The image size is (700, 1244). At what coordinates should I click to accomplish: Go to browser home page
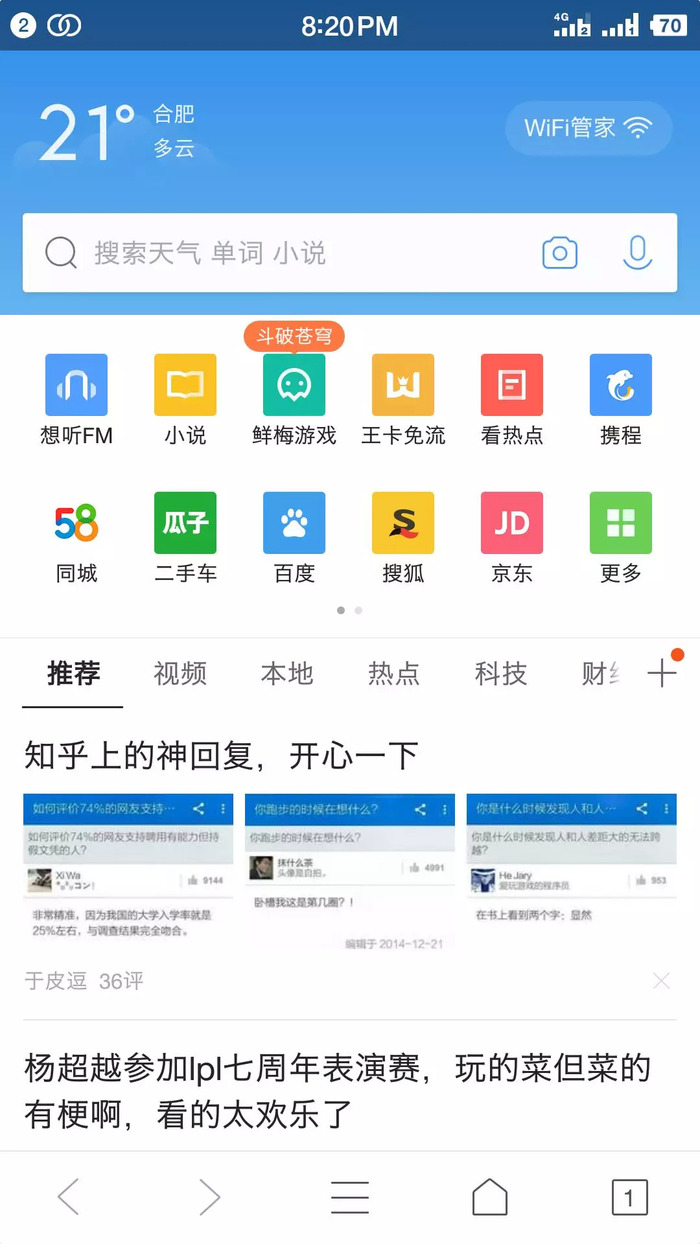point(490,1197)
